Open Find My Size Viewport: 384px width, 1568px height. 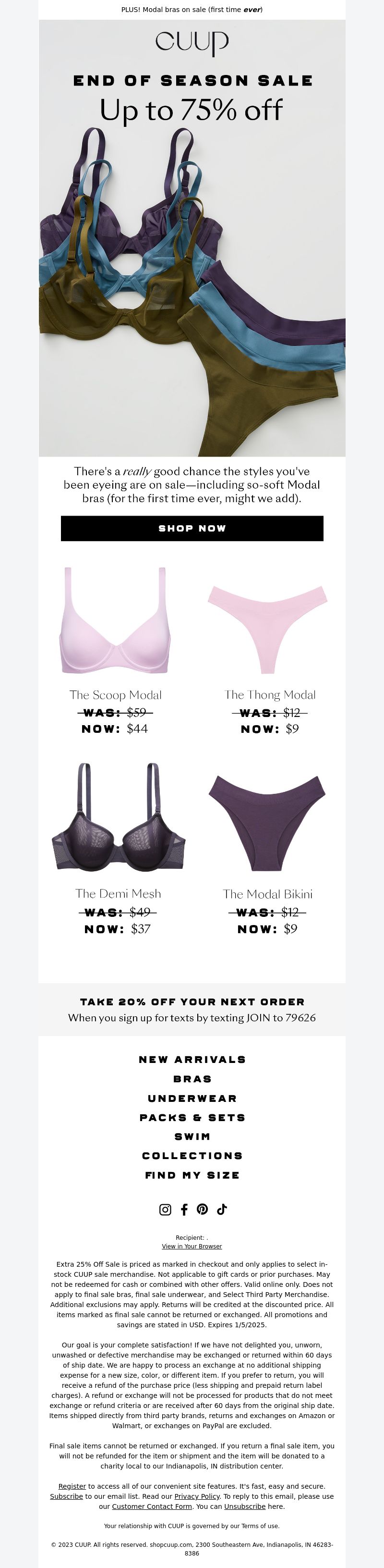point(192,1175)
